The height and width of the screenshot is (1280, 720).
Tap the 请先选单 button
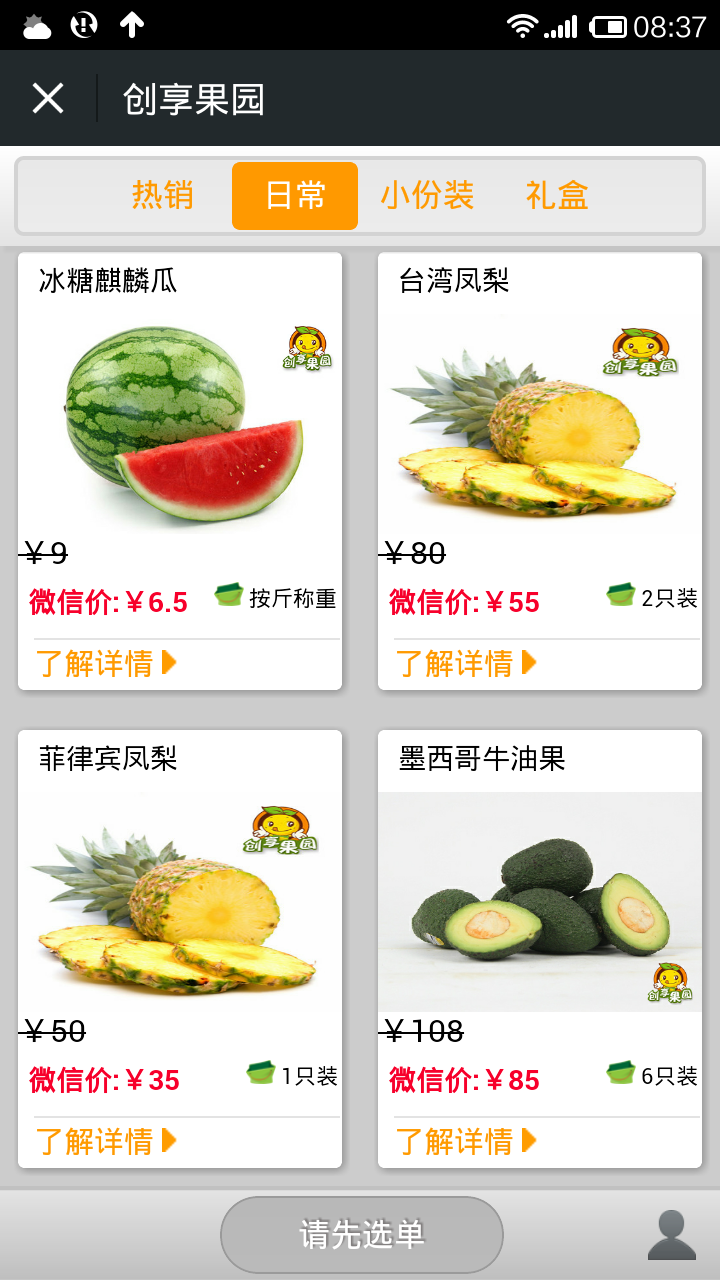click(x=362, y=1235)
